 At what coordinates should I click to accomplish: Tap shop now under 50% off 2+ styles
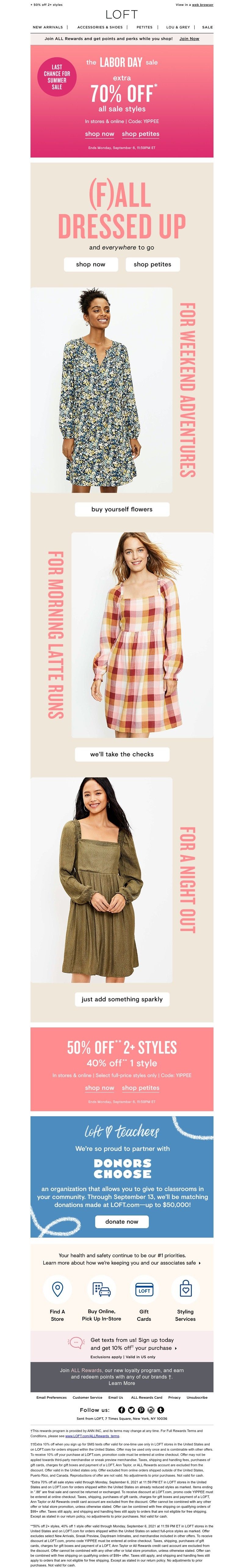click(99, 1088)
